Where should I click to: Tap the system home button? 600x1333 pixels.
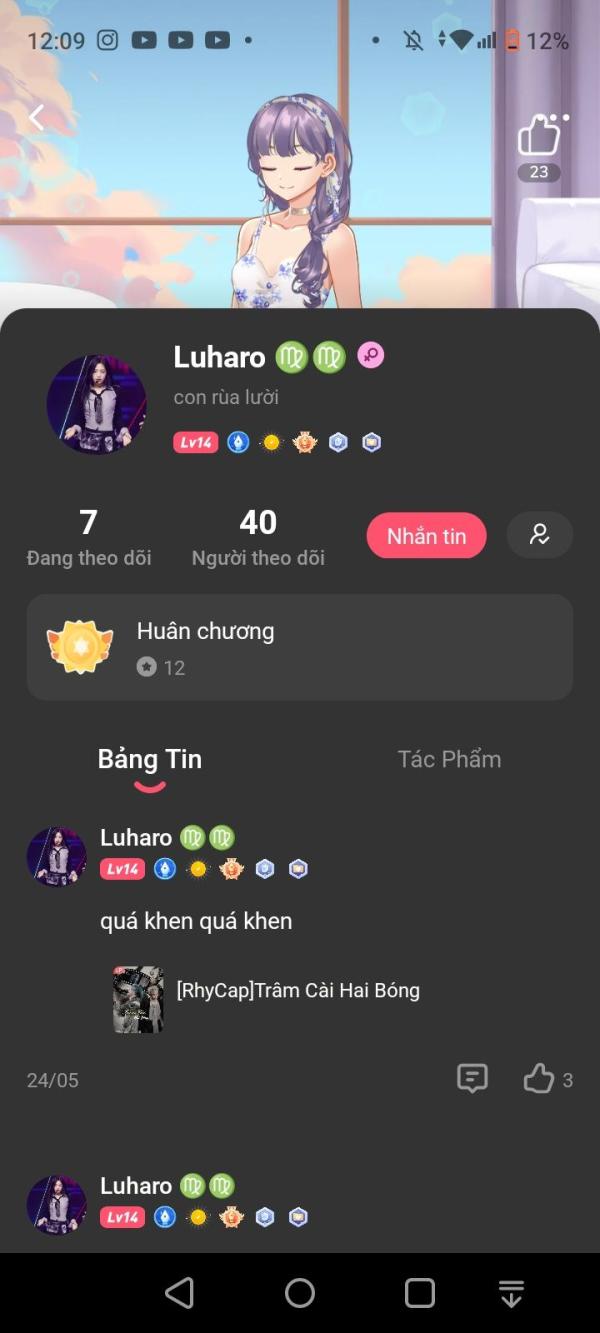300,1292
